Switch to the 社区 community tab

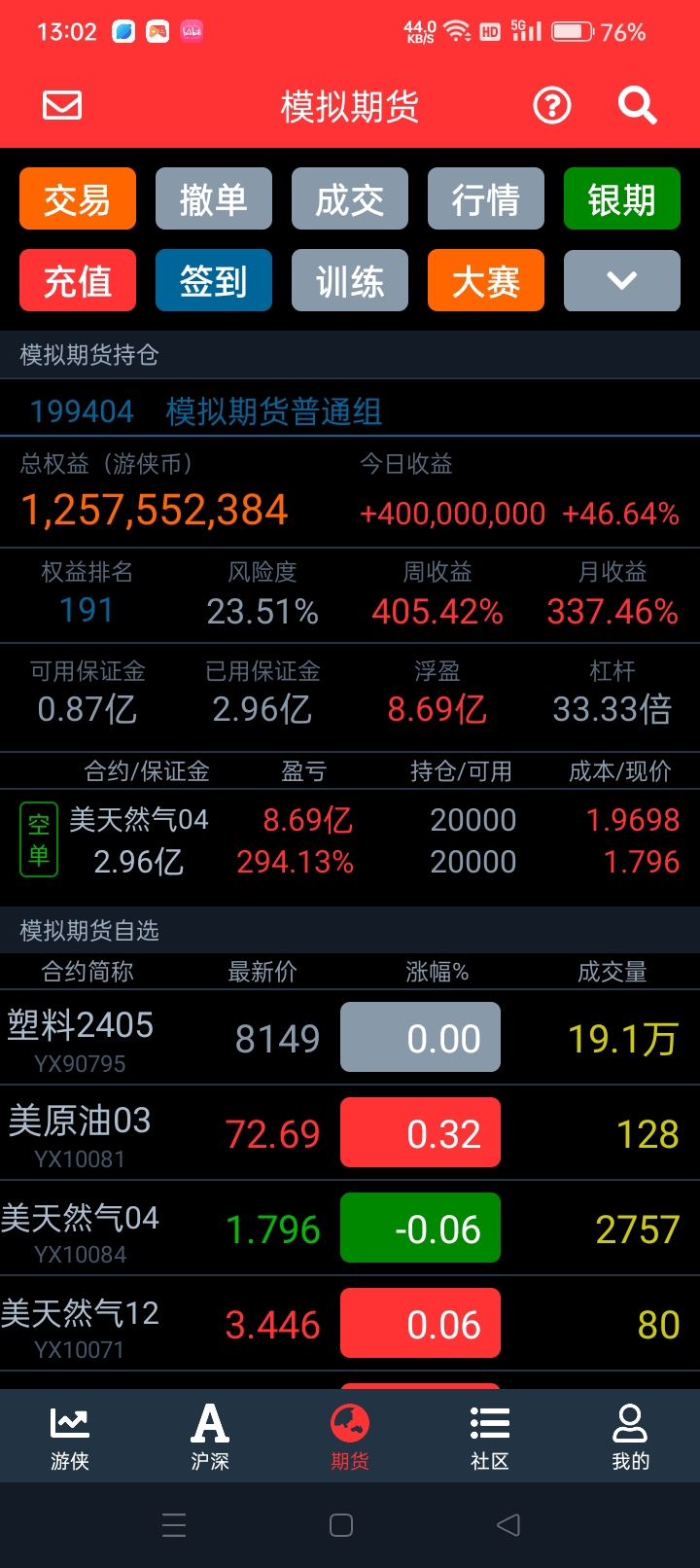490,1437
